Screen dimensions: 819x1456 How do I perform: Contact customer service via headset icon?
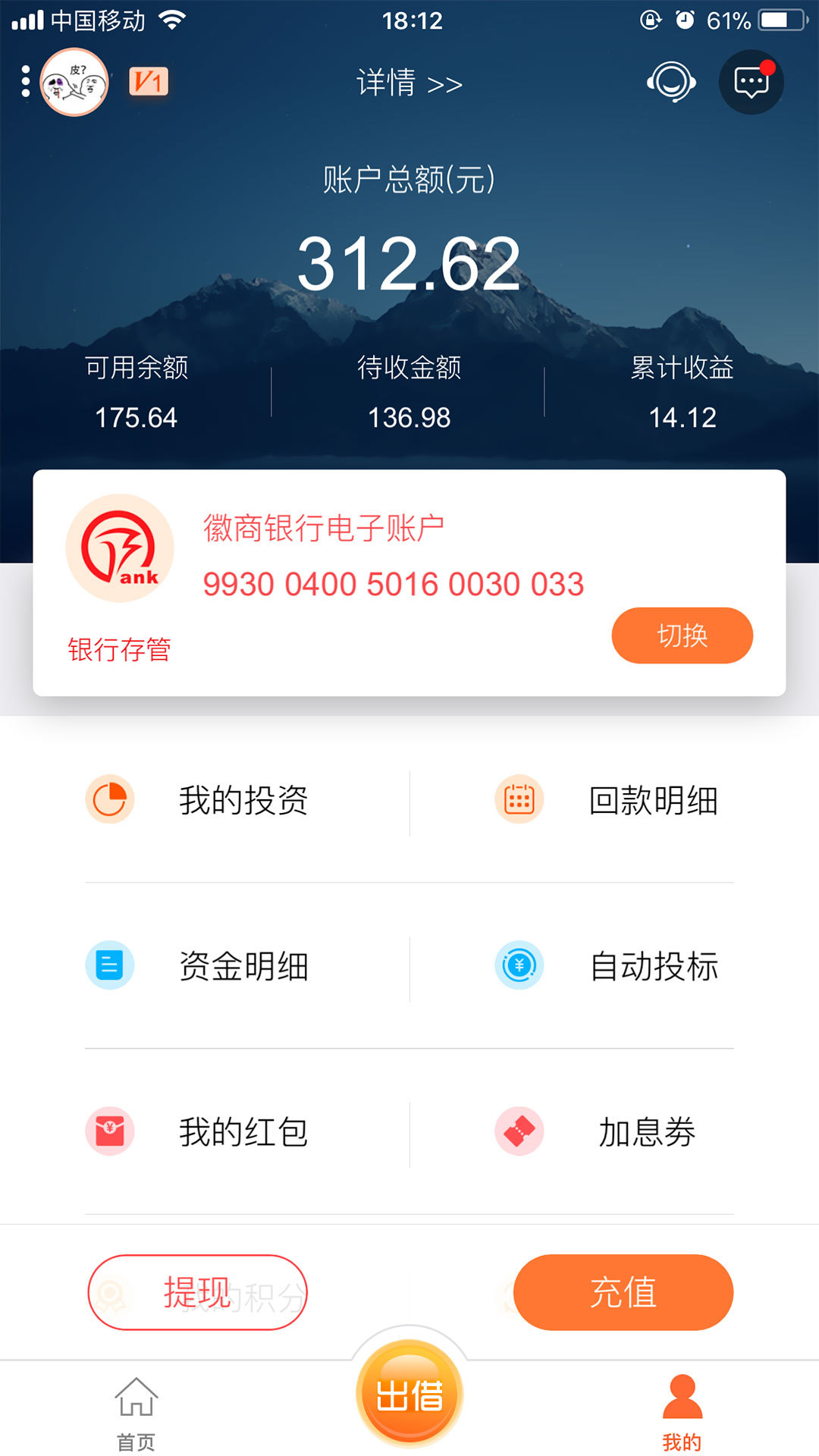tap(671, 82)
